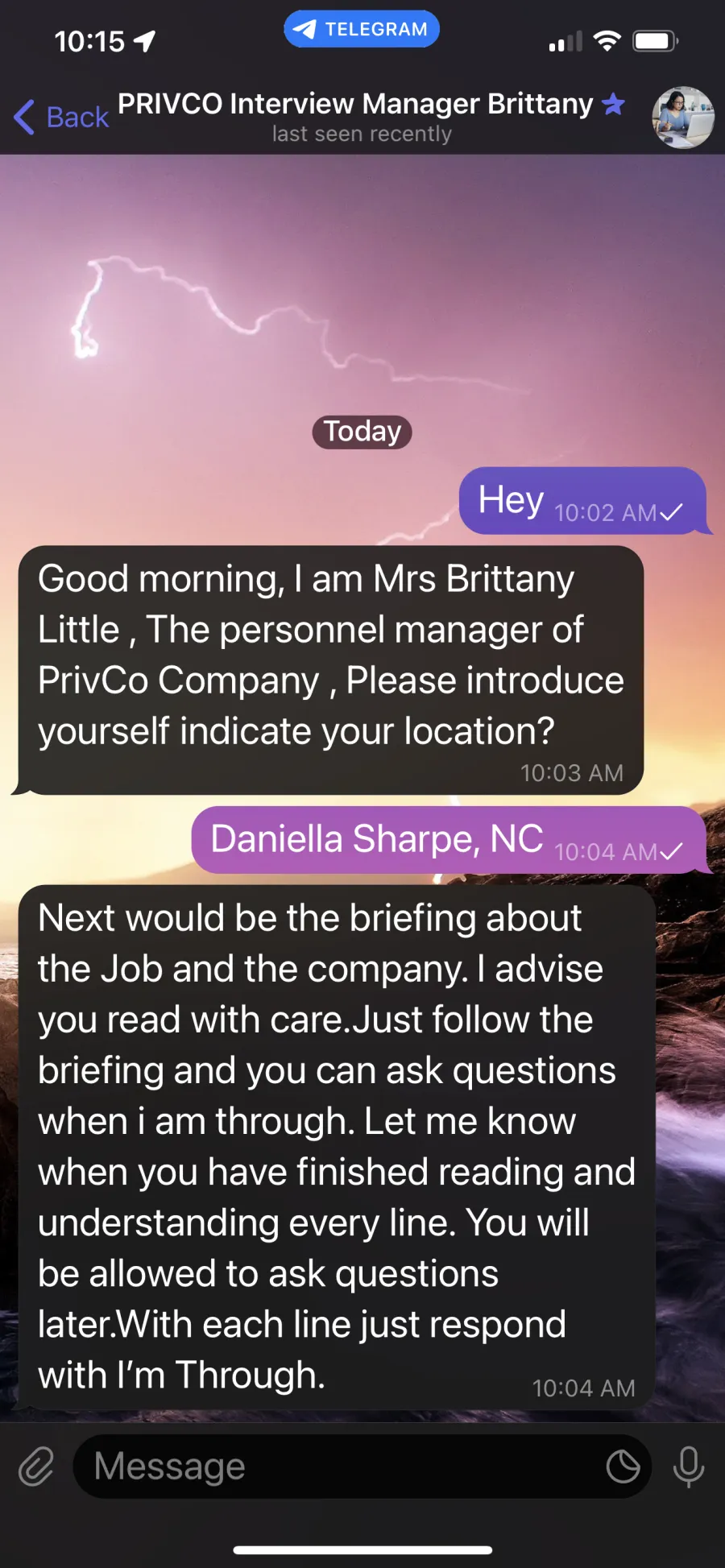725x1568 pixels.
Task: Go back using the Back button
Action: [61, 118]
